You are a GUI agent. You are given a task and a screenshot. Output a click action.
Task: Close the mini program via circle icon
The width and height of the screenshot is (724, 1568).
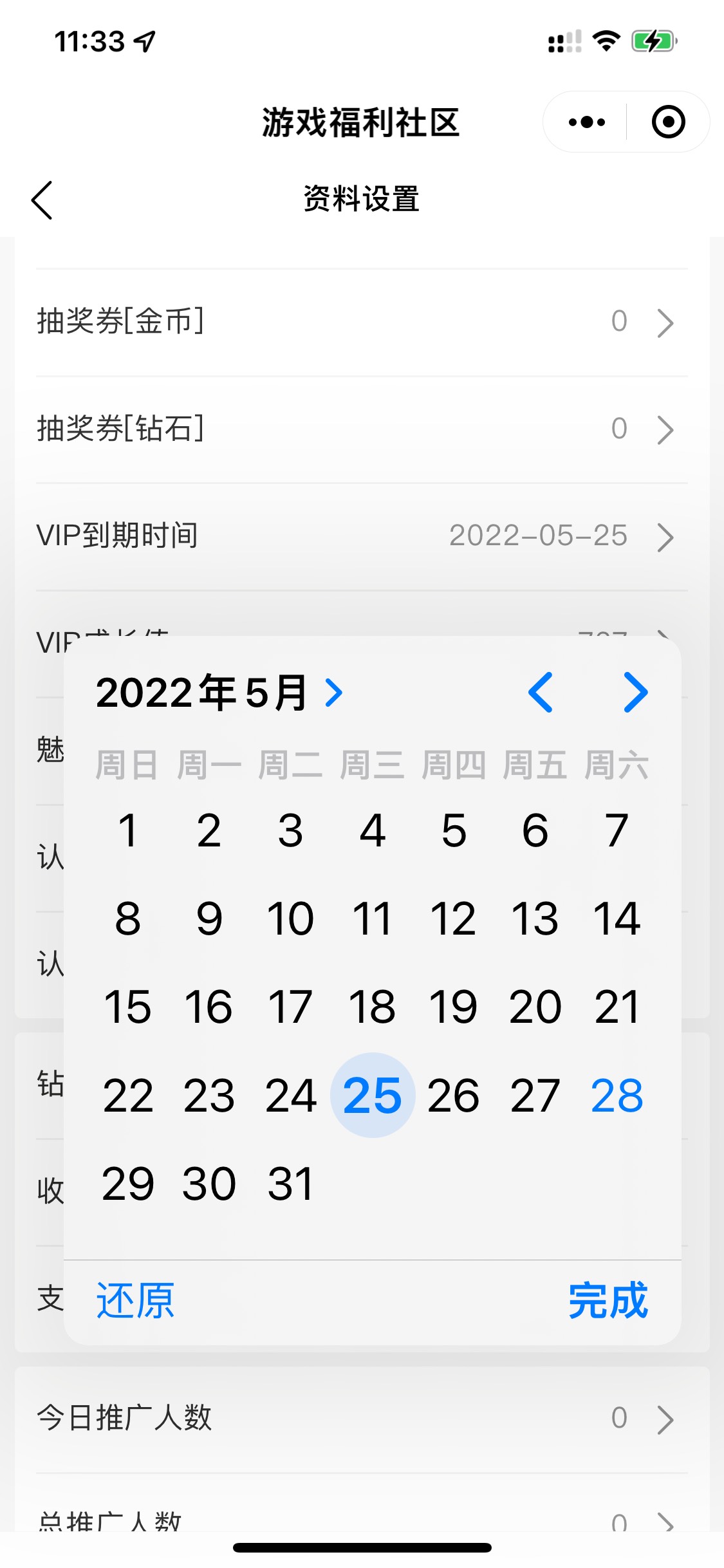click(668, 122)
